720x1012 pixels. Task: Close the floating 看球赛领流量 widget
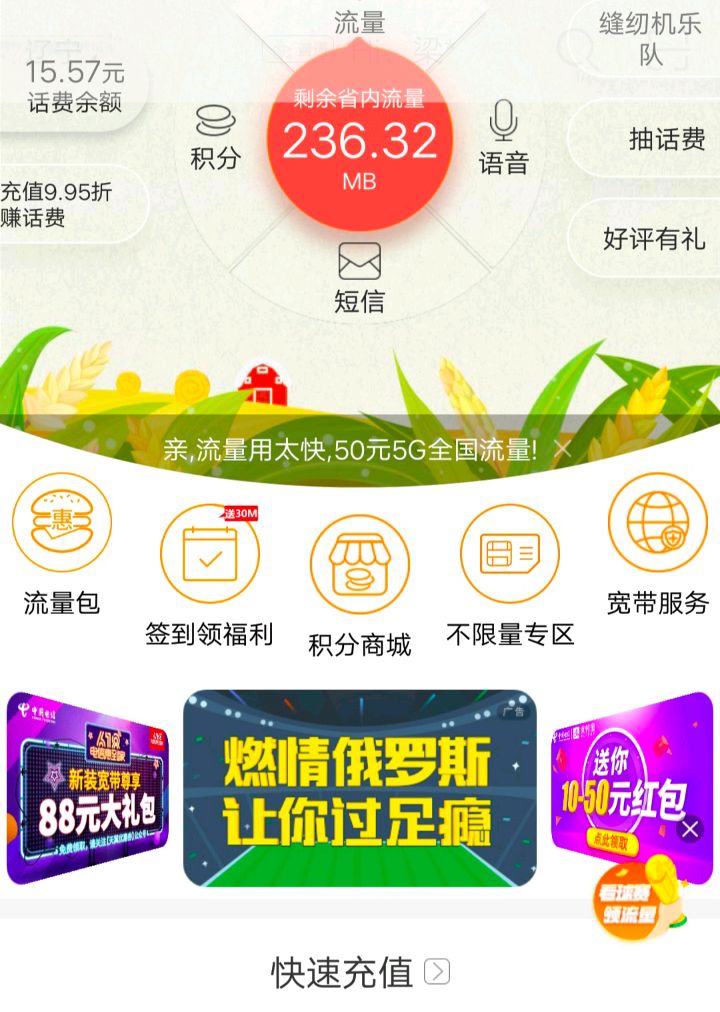point(690,828)
